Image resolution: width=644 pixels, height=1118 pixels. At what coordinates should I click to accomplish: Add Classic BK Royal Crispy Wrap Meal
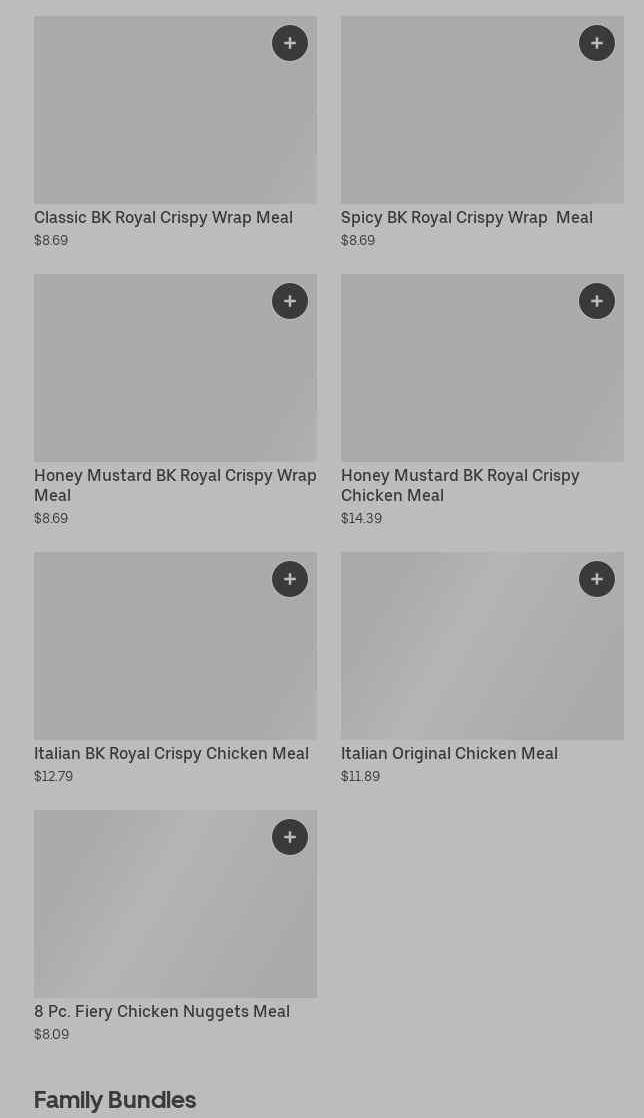pyautogui.click(x=290, y=43)
